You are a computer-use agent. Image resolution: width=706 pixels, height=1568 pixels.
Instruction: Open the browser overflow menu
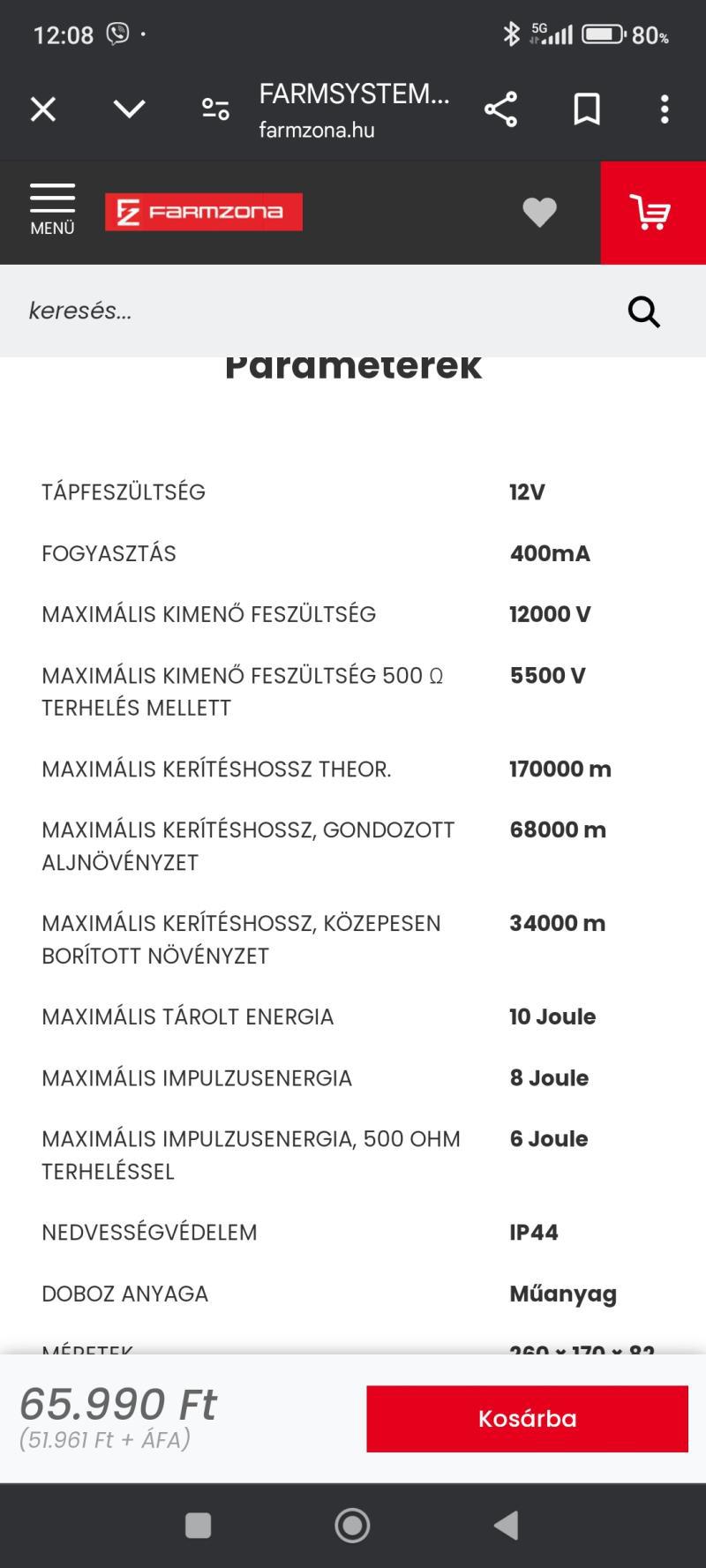click(x=665, y=109)
